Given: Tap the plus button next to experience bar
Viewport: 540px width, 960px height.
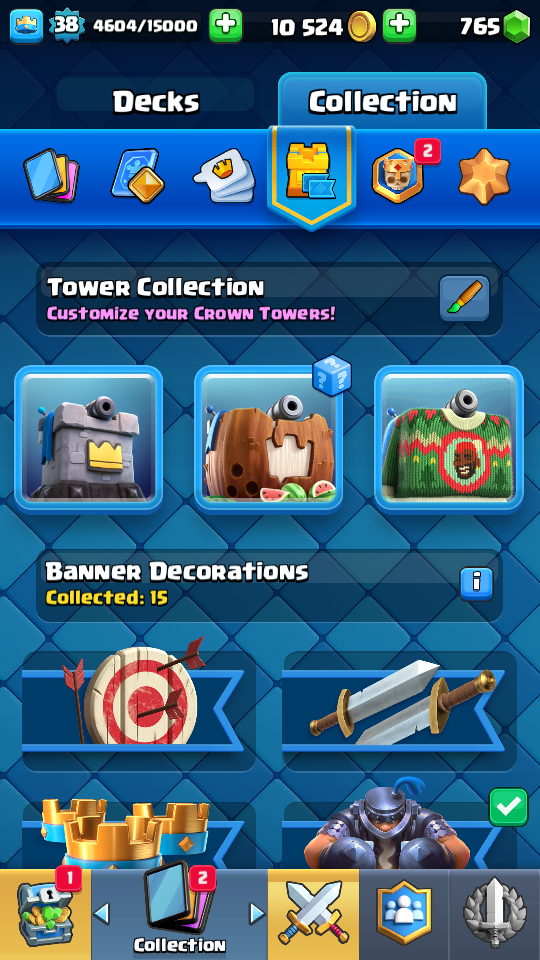Looking at the screenshot, I should [x=225, y=26].
